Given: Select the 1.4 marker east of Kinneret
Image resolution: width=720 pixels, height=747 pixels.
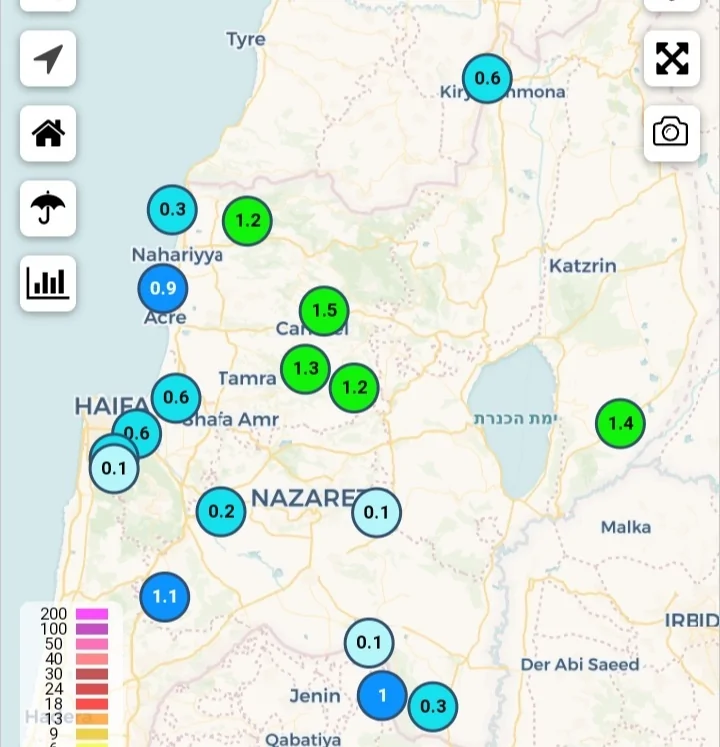Looking at the screenshot, I should pos(620,423).
